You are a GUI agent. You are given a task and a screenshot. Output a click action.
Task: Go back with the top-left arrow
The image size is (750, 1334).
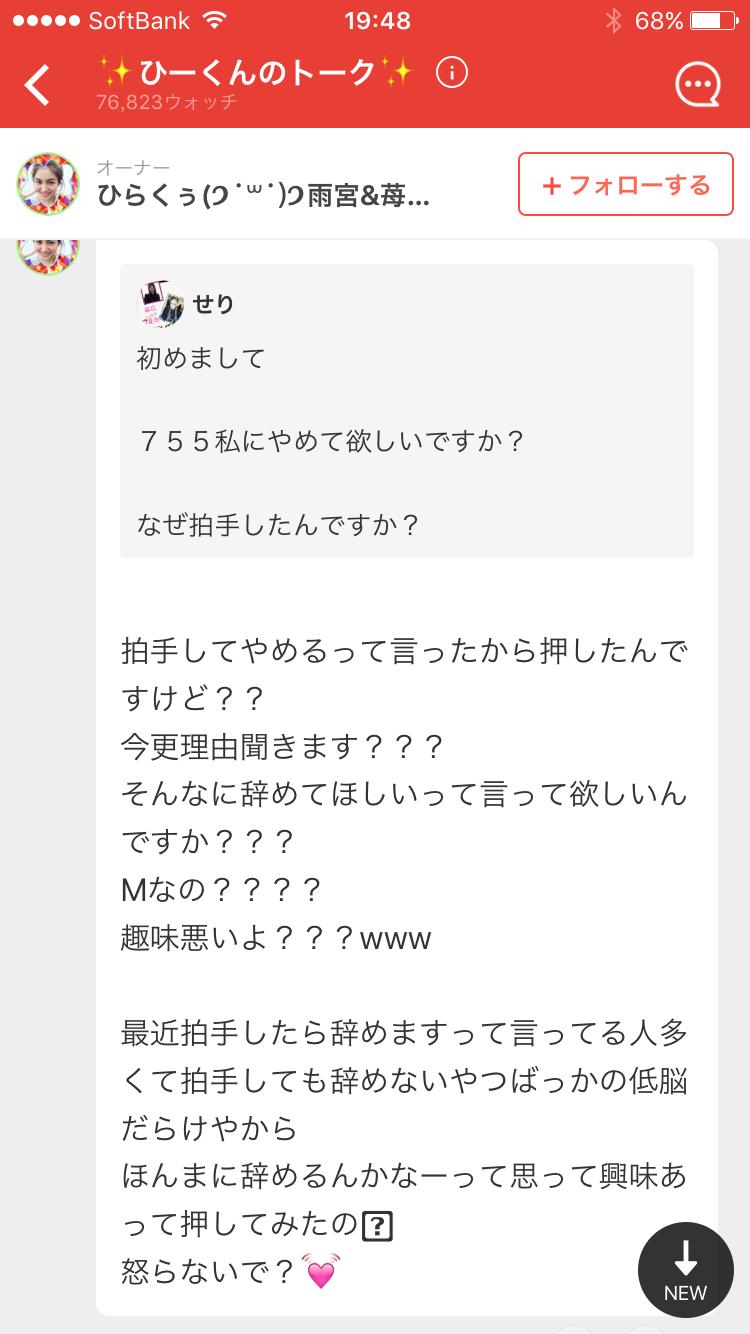pos(38,85)
